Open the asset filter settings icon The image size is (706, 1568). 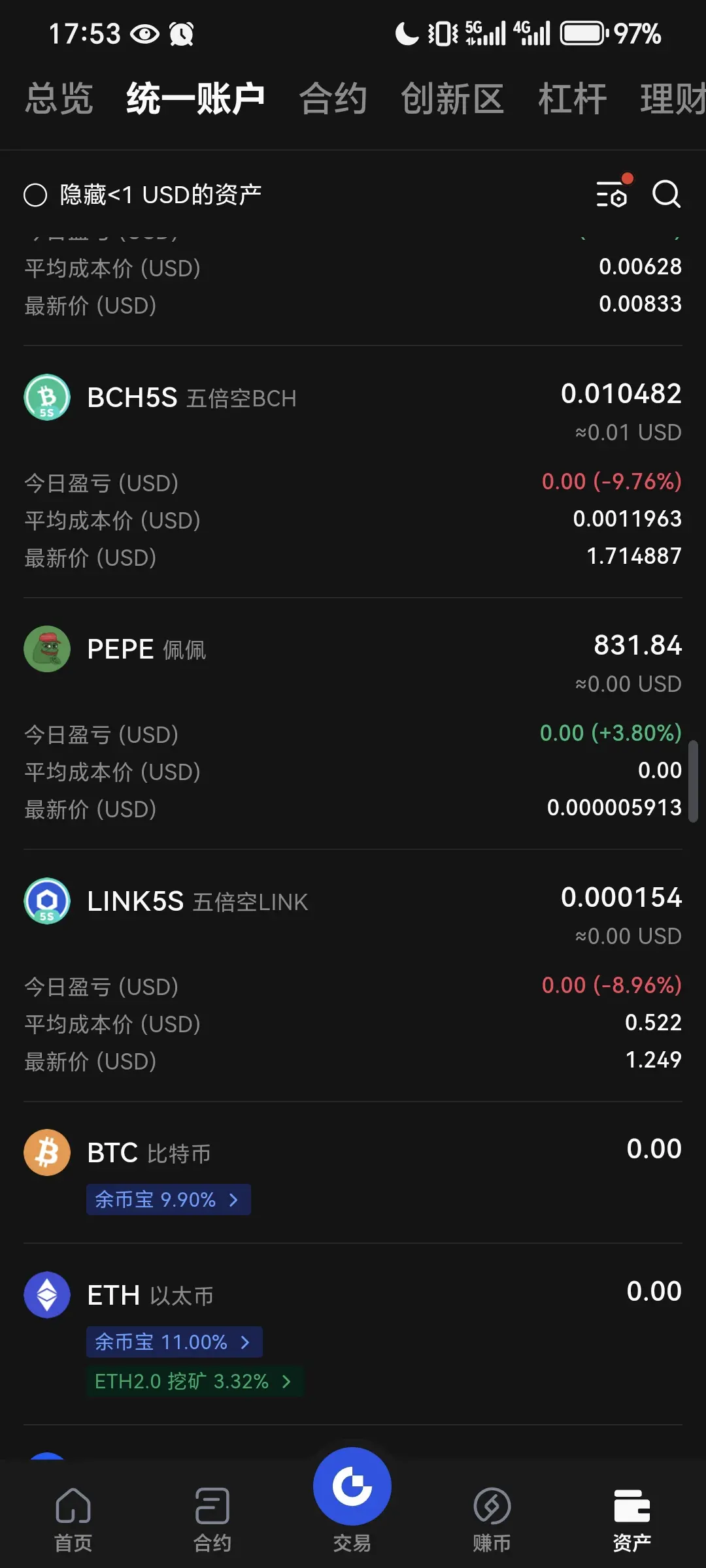tap(613, 194)
